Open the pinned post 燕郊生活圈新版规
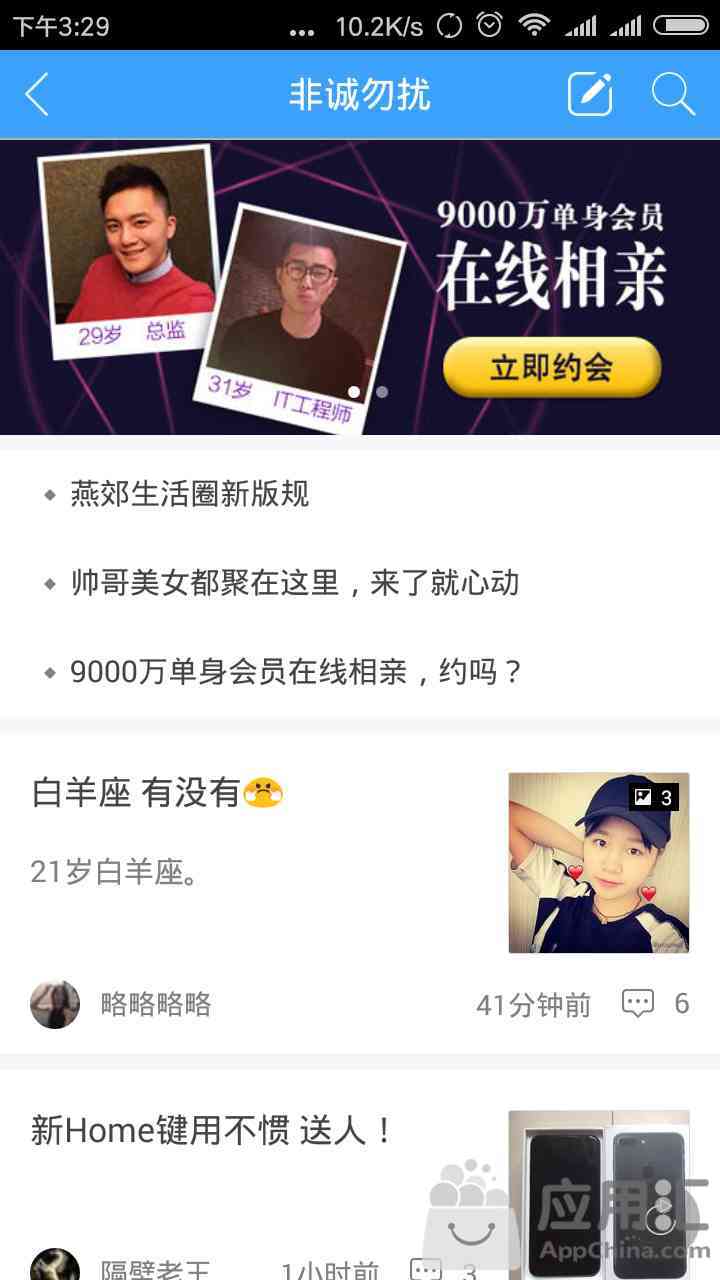720x1280 pixels. (x=189, y=494)
